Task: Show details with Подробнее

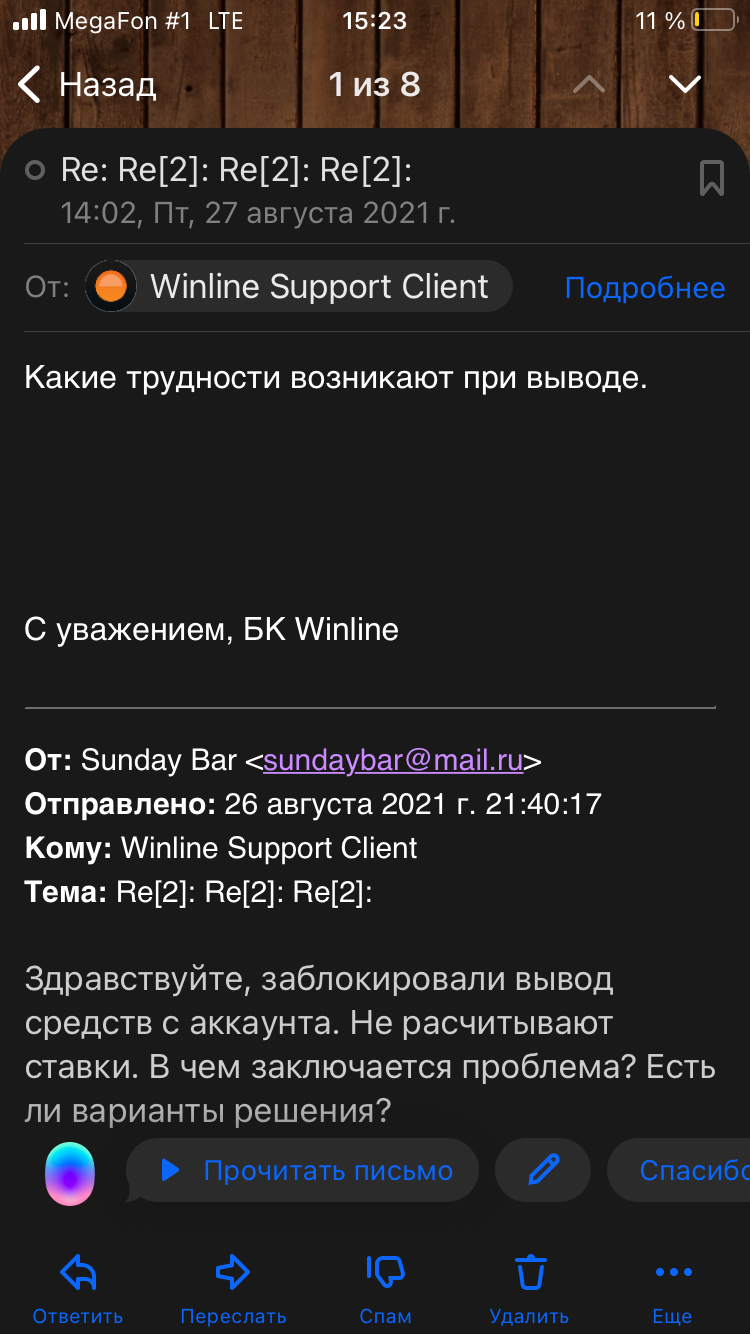Action: click(644, 288)
